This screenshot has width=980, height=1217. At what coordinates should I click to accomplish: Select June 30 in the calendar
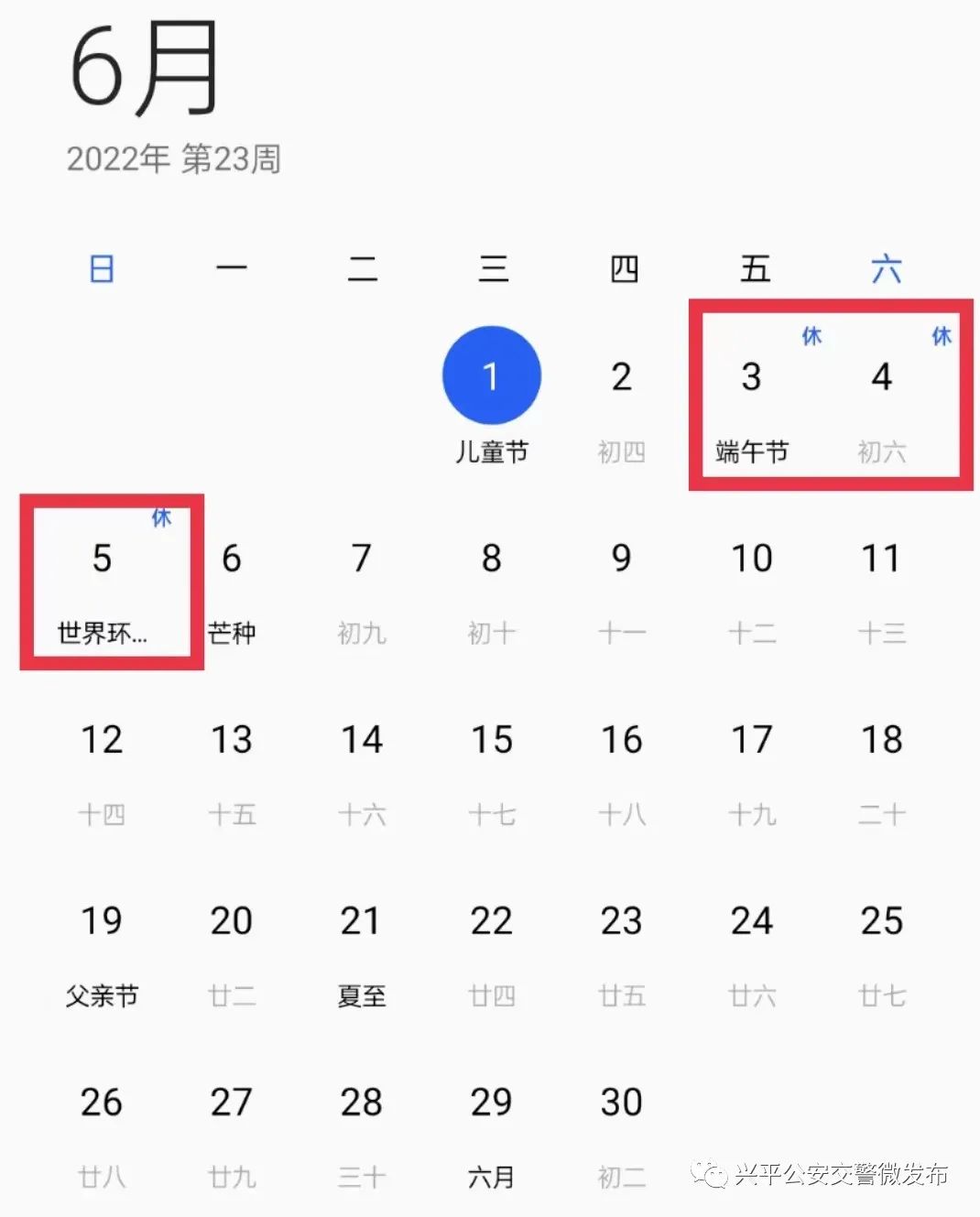(x=621, y=1103)
